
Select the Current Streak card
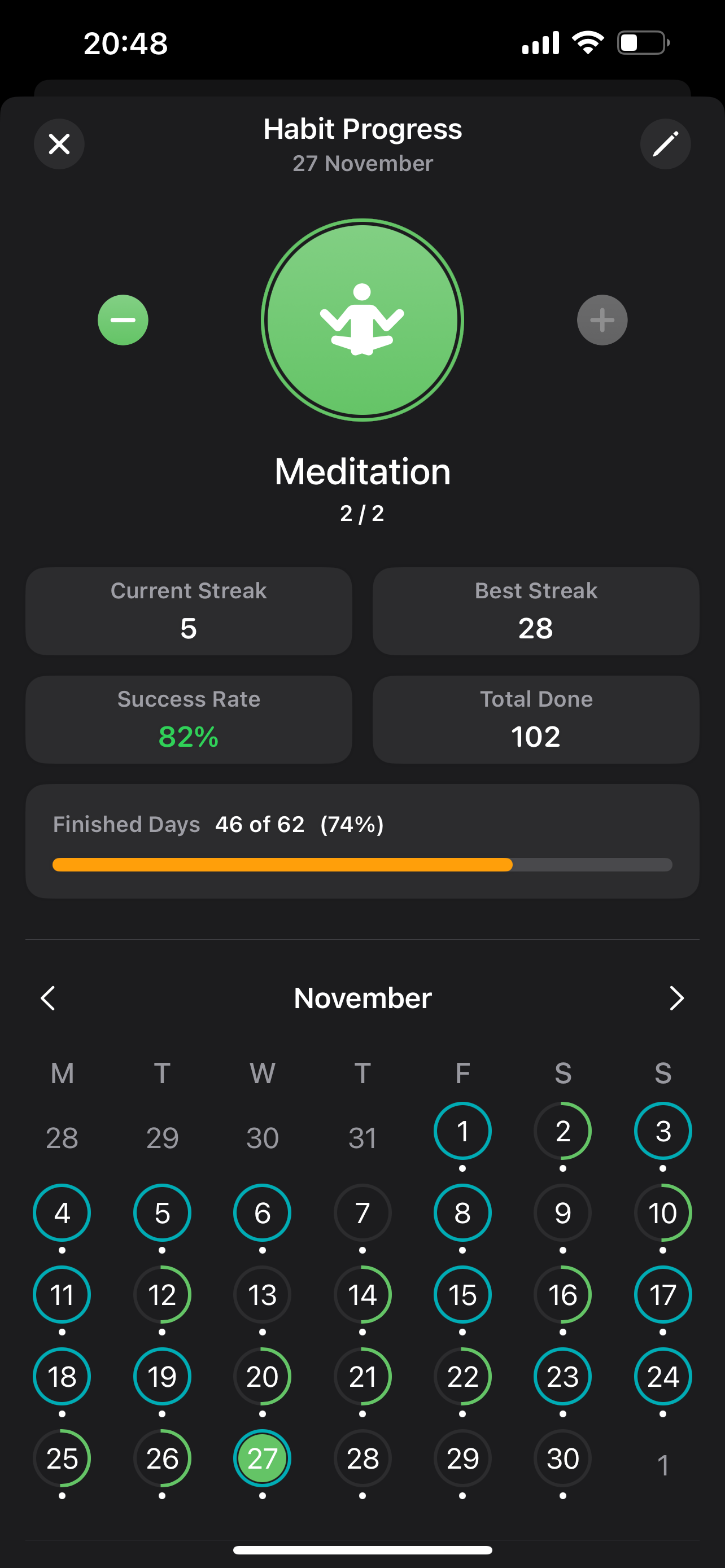pos(188,611)
